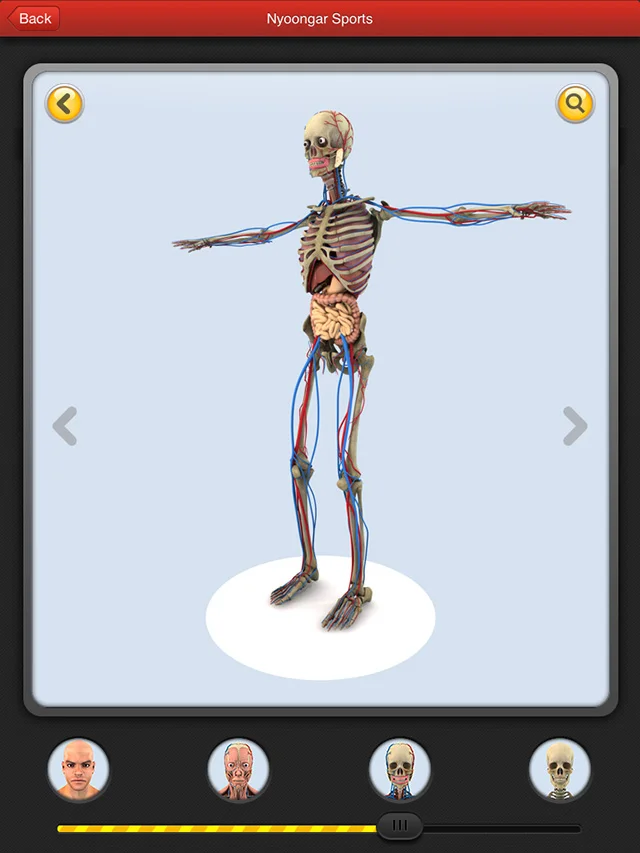Screen dimensions: 640x853
Task: Show previous view with left chevron
Action: (x=65, y=426)
